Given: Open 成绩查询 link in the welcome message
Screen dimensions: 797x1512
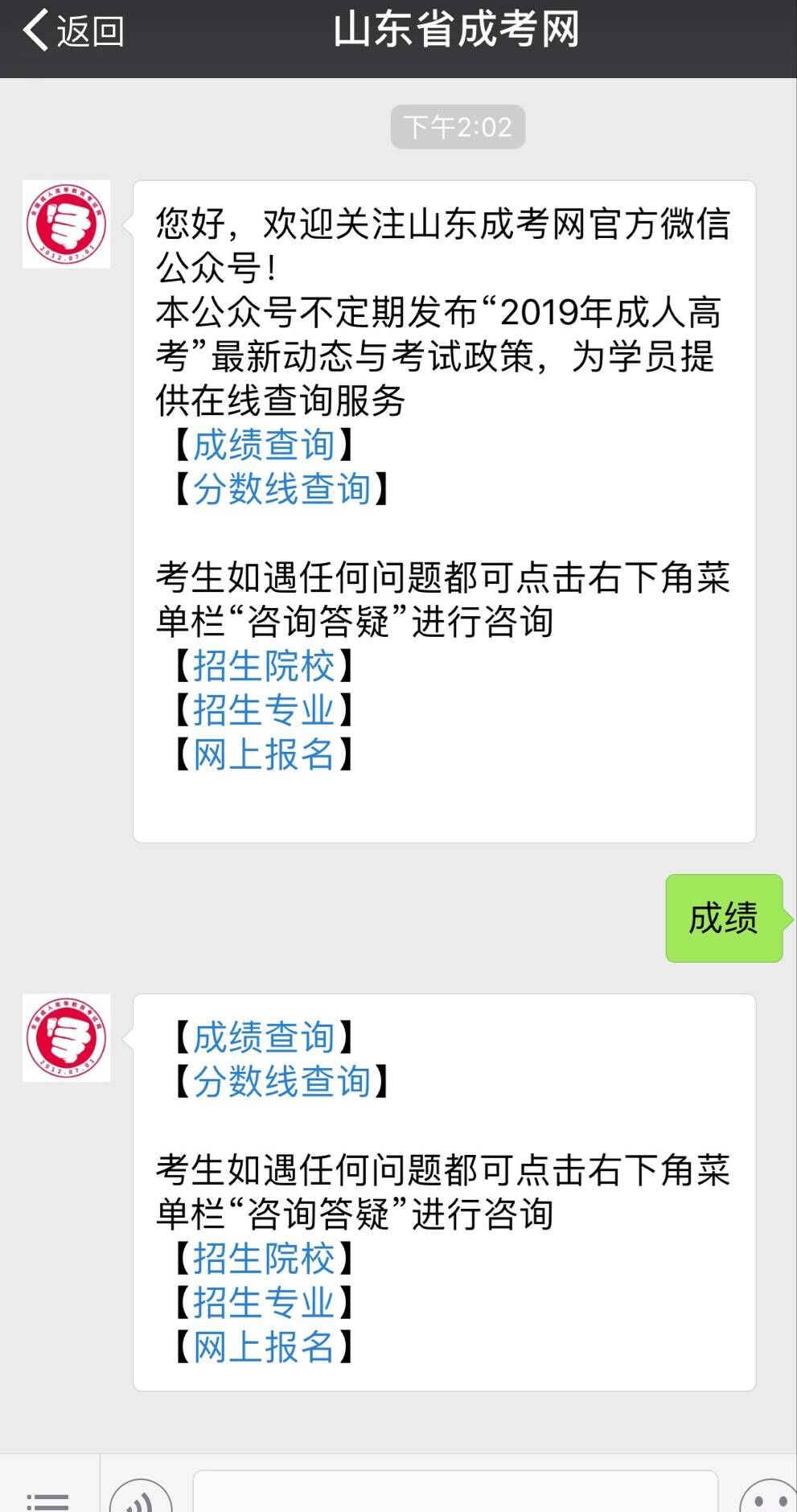Looking at the screenshot, I should (264, 445).
